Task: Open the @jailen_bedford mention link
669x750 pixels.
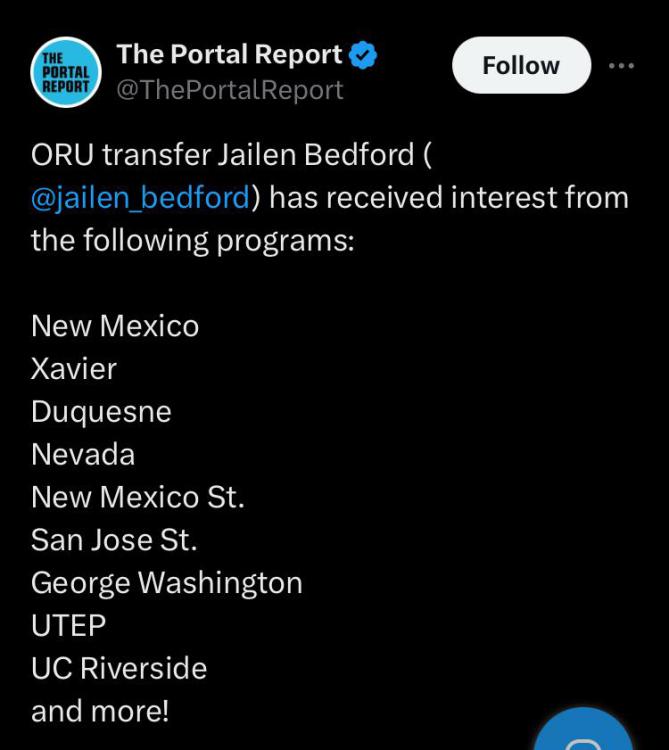Action: pos(140,197)
